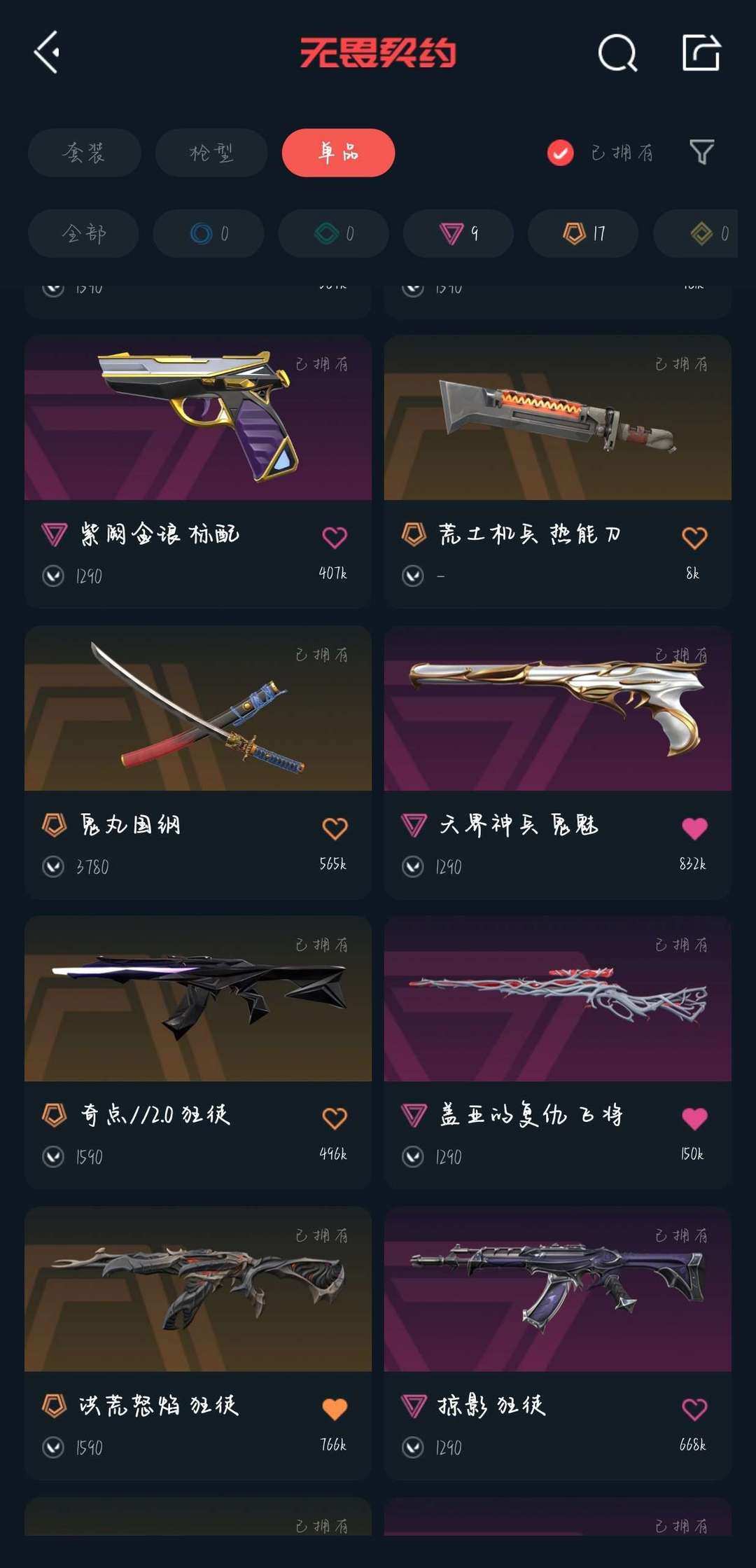Like the 掠影 狂徒 skin
This screenshot has width=756, height=1568.
pyautogui.click(x=694, y=1408)
